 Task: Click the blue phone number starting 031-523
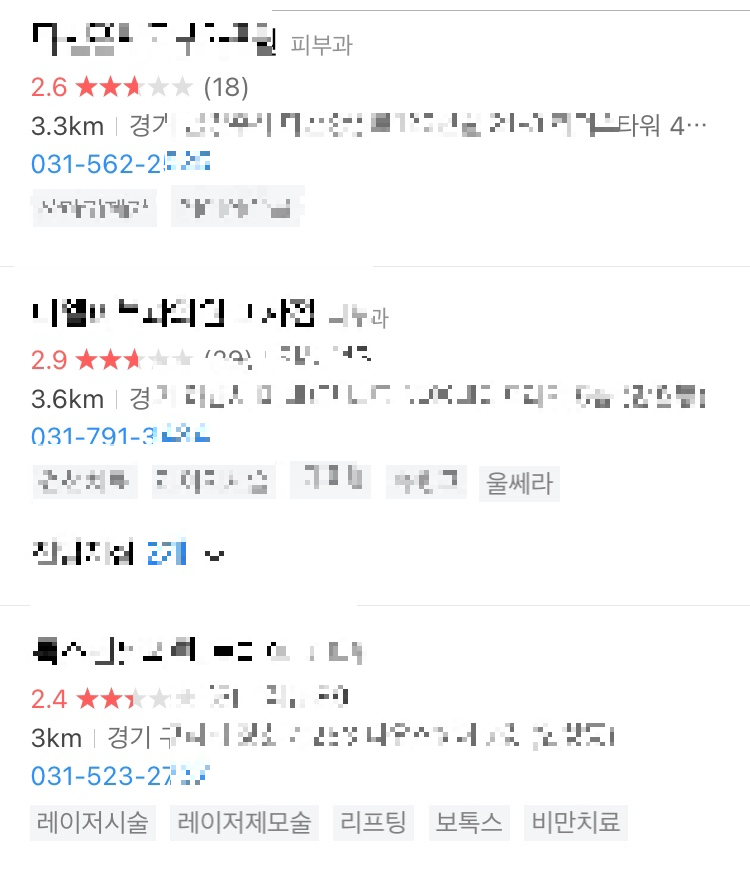point(120,776)
